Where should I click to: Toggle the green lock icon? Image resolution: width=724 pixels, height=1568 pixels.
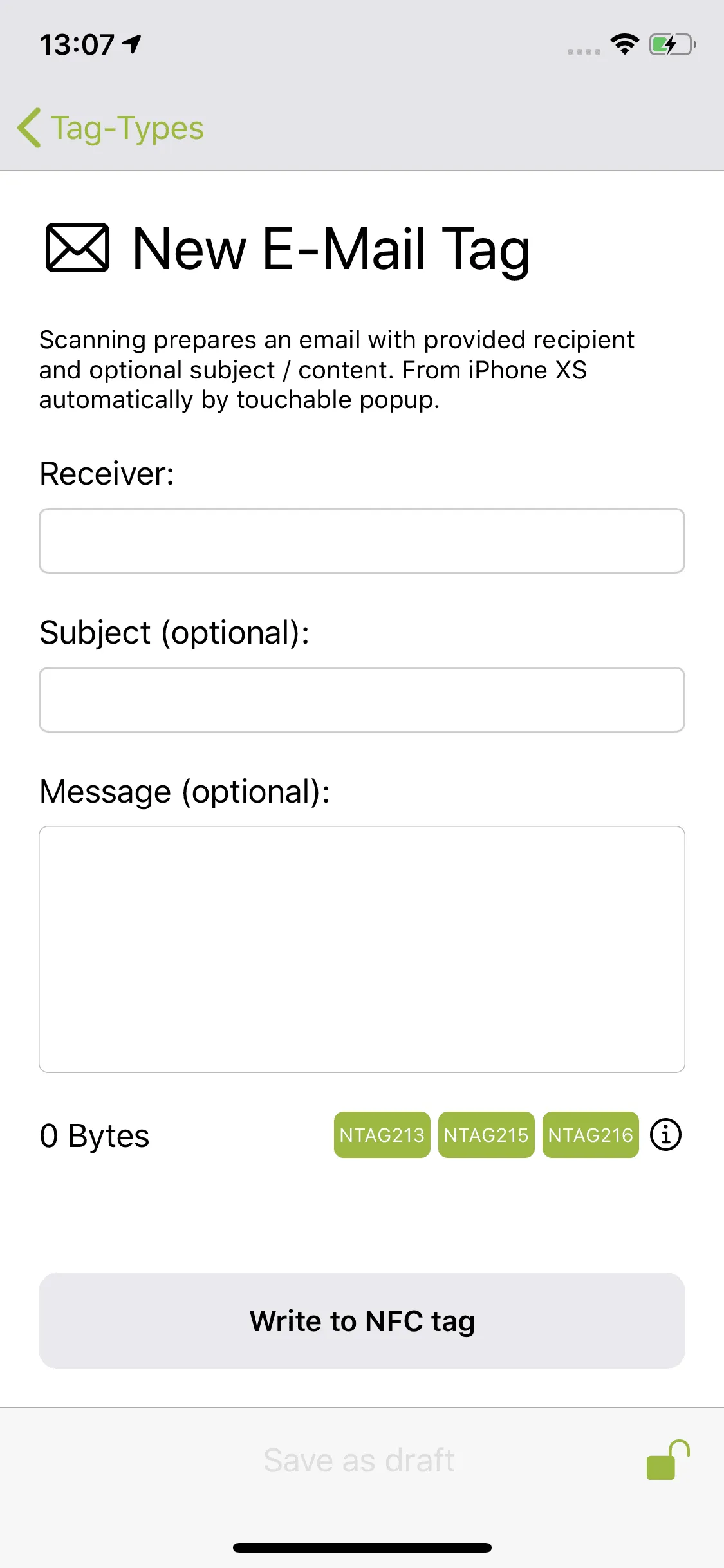(x=667, y=1460)
